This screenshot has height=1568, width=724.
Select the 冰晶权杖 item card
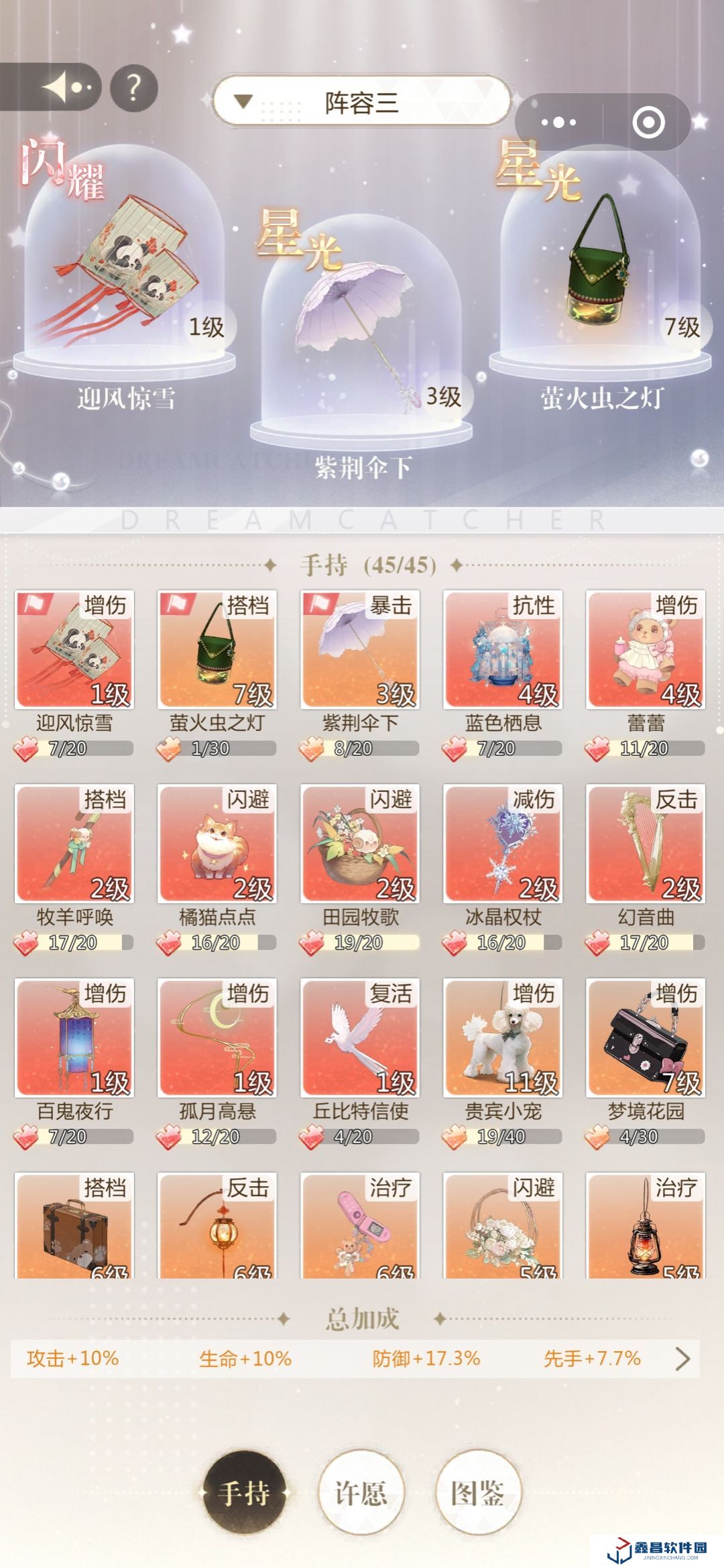tap(503, 844)
